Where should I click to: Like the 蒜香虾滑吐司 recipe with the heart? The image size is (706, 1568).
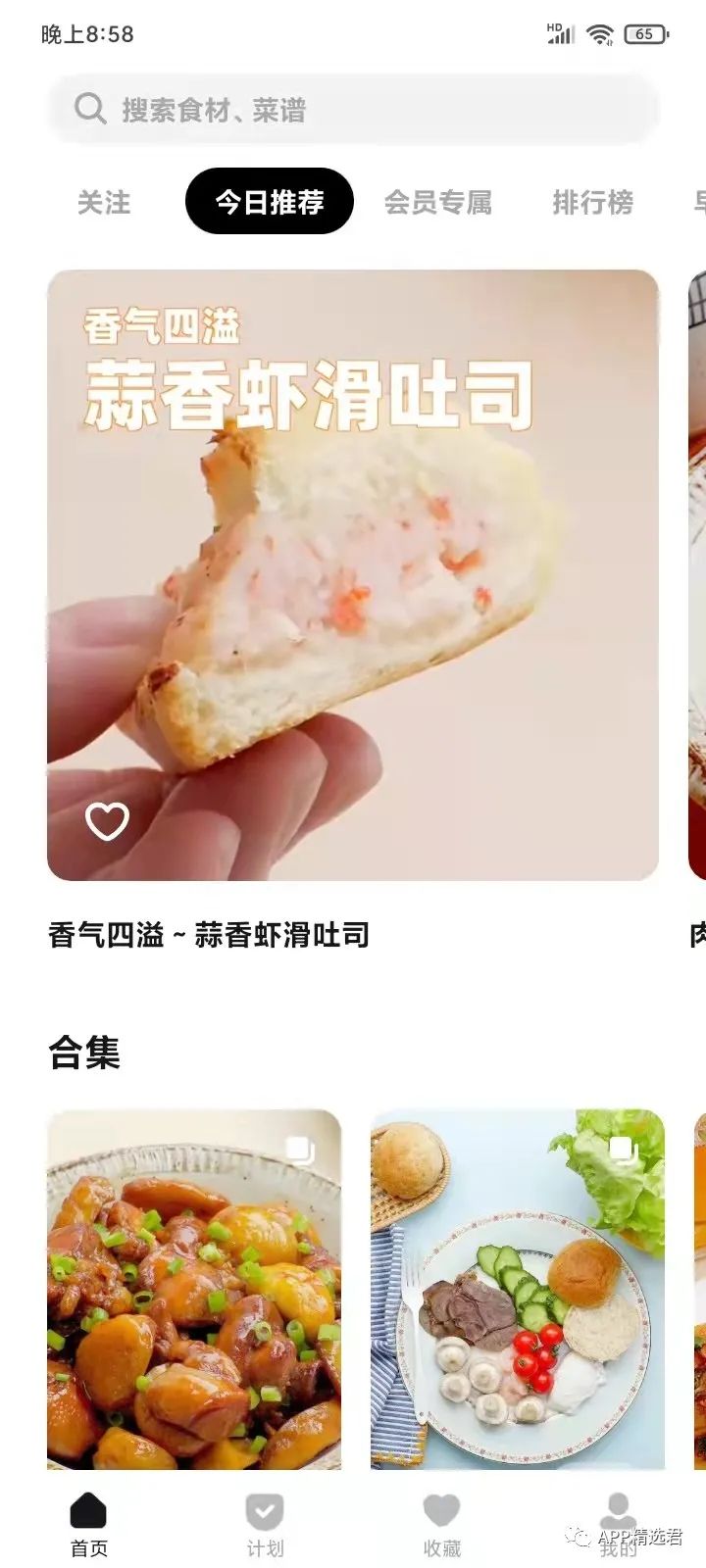(107, 821)
